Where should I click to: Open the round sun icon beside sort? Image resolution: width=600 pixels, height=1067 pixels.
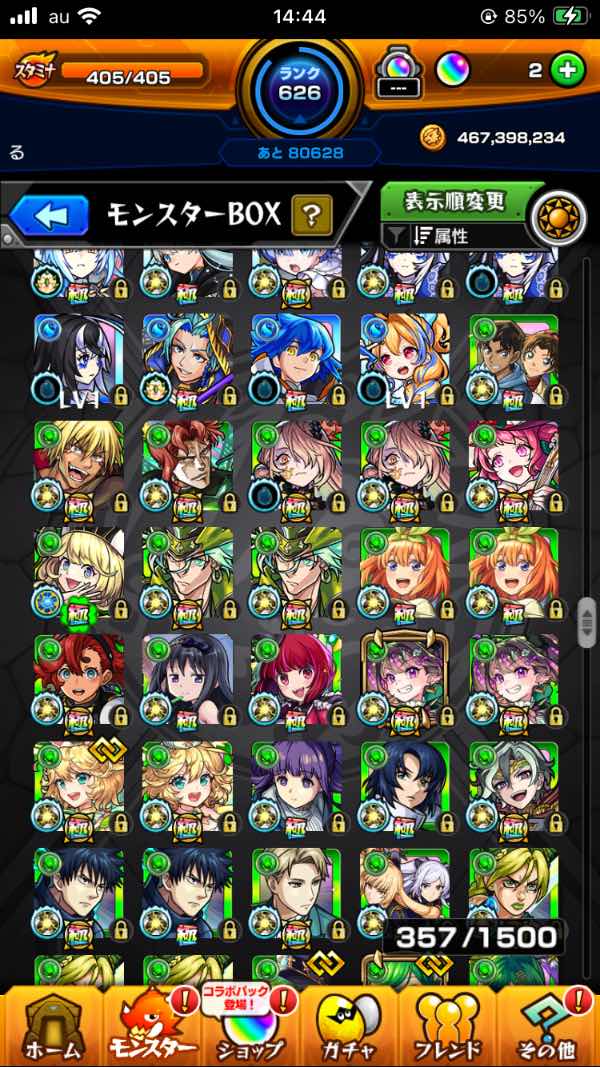pos(558,217)
